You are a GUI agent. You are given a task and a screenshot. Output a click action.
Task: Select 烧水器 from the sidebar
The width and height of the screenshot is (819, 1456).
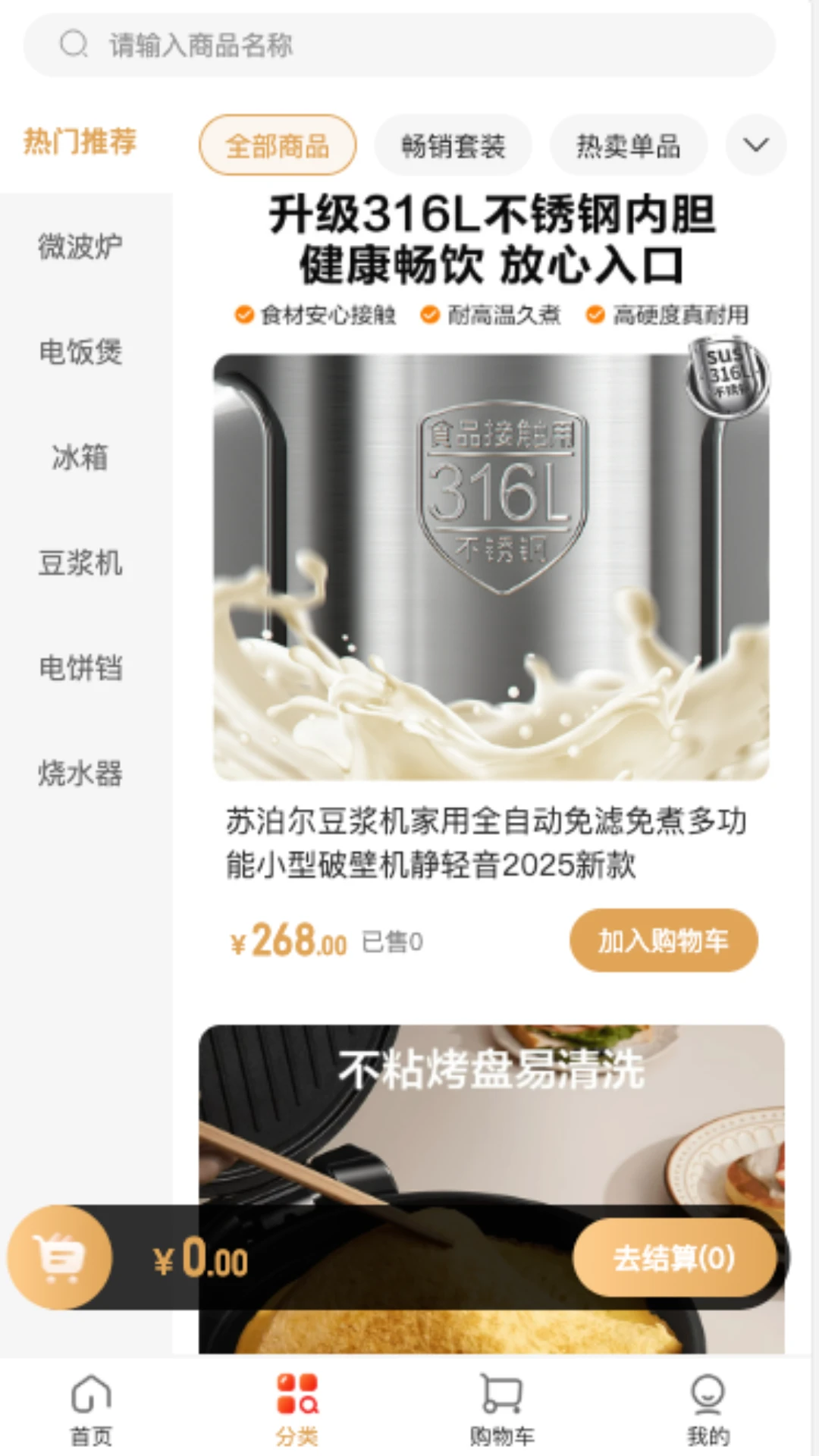[x=79, y=773]
